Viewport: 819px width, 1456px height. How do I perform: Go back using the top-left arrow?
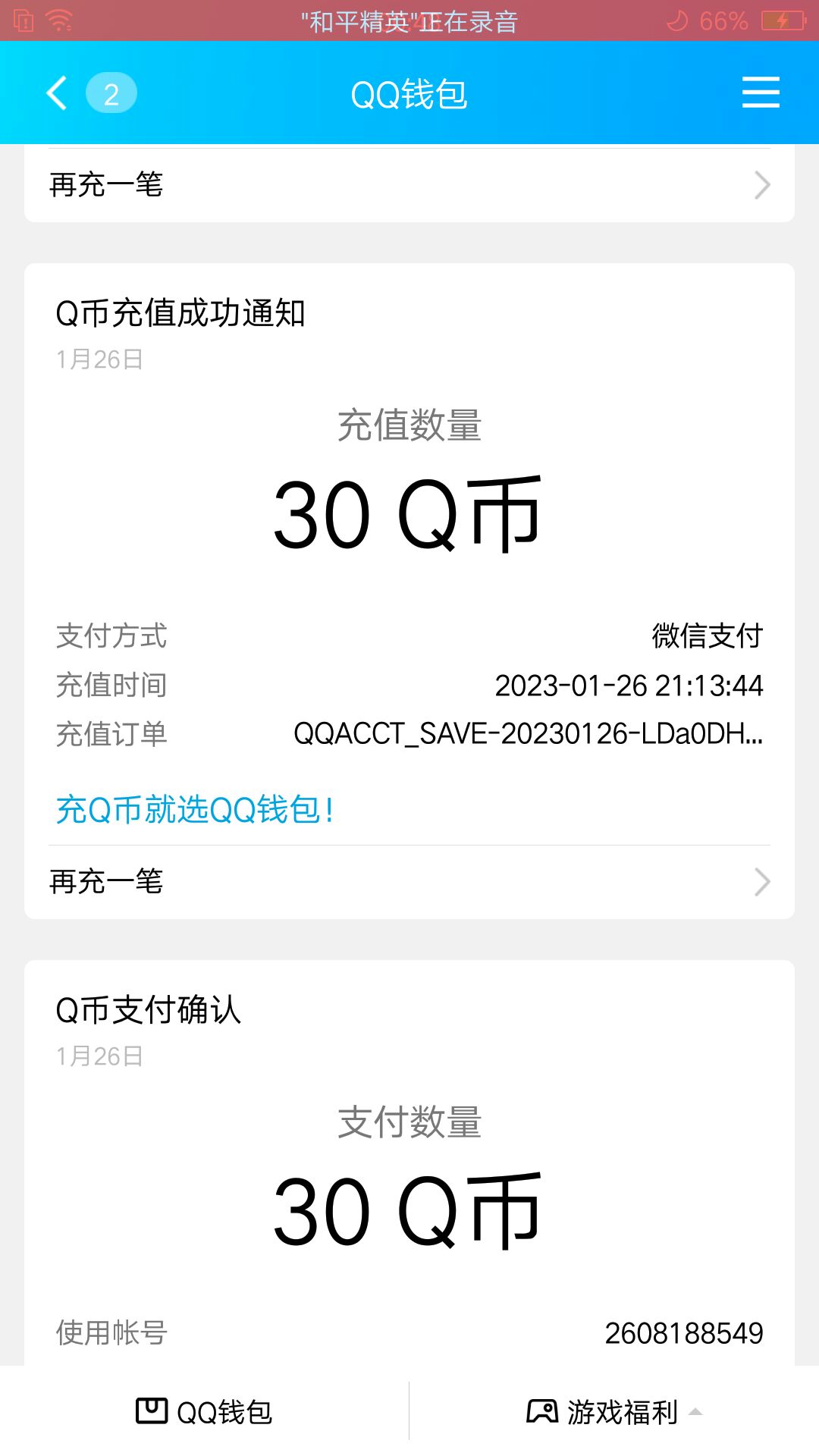57,93
